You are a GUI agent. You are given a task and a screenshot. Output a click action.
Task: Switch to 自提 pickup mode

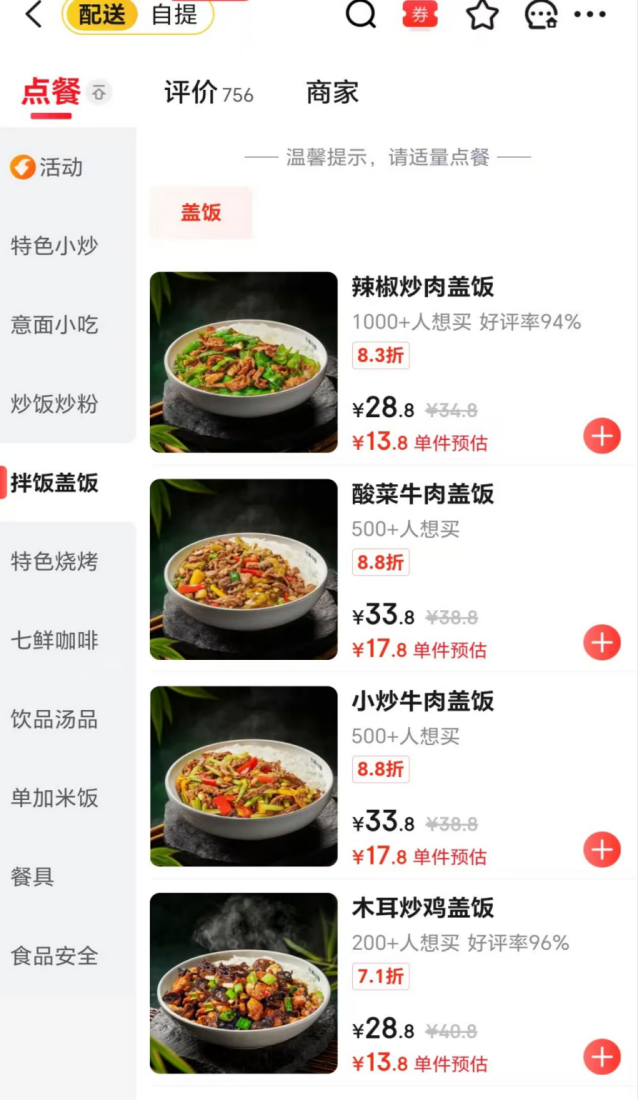pyautogui.click(x=174, y=15)
